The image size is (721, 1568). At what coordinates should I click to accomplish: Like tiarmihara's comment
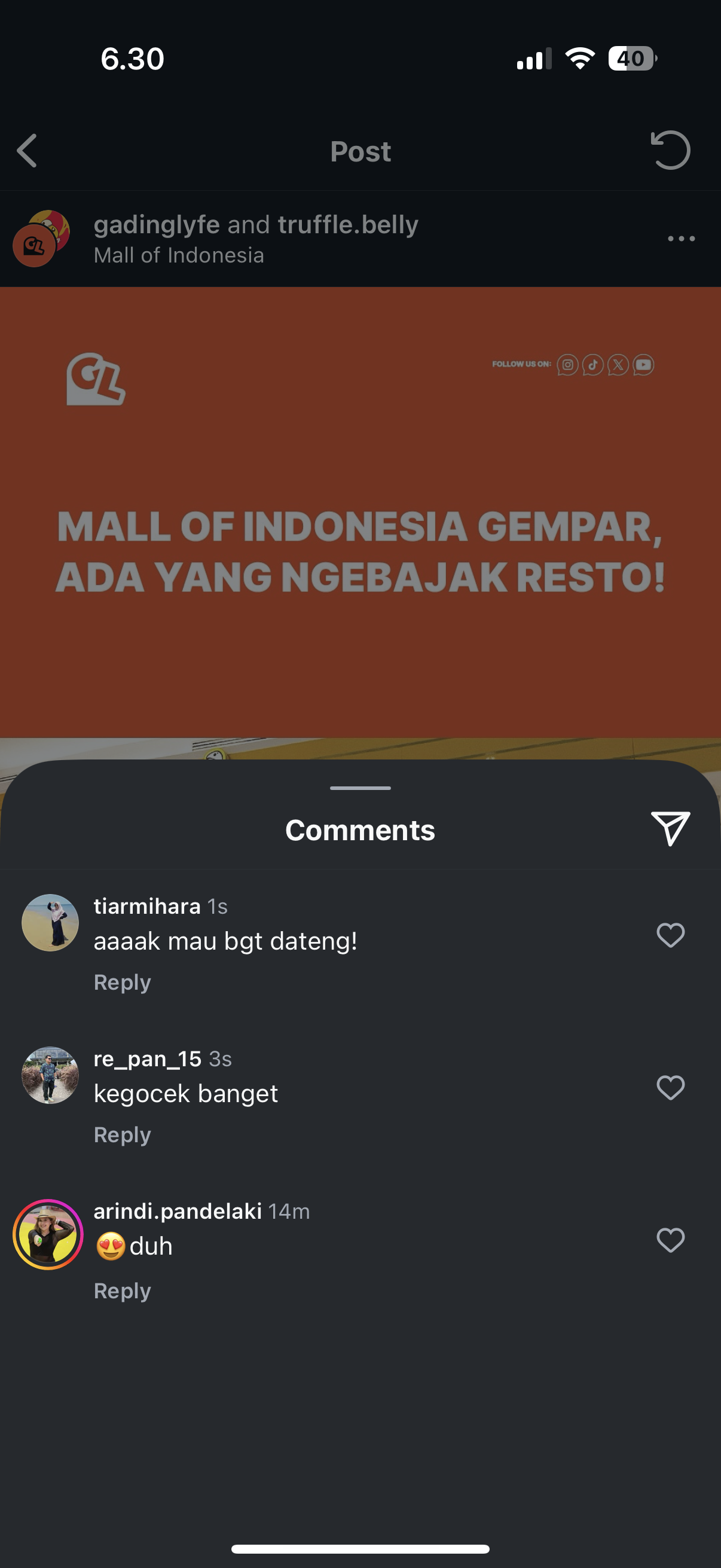[x=670, y=935]
